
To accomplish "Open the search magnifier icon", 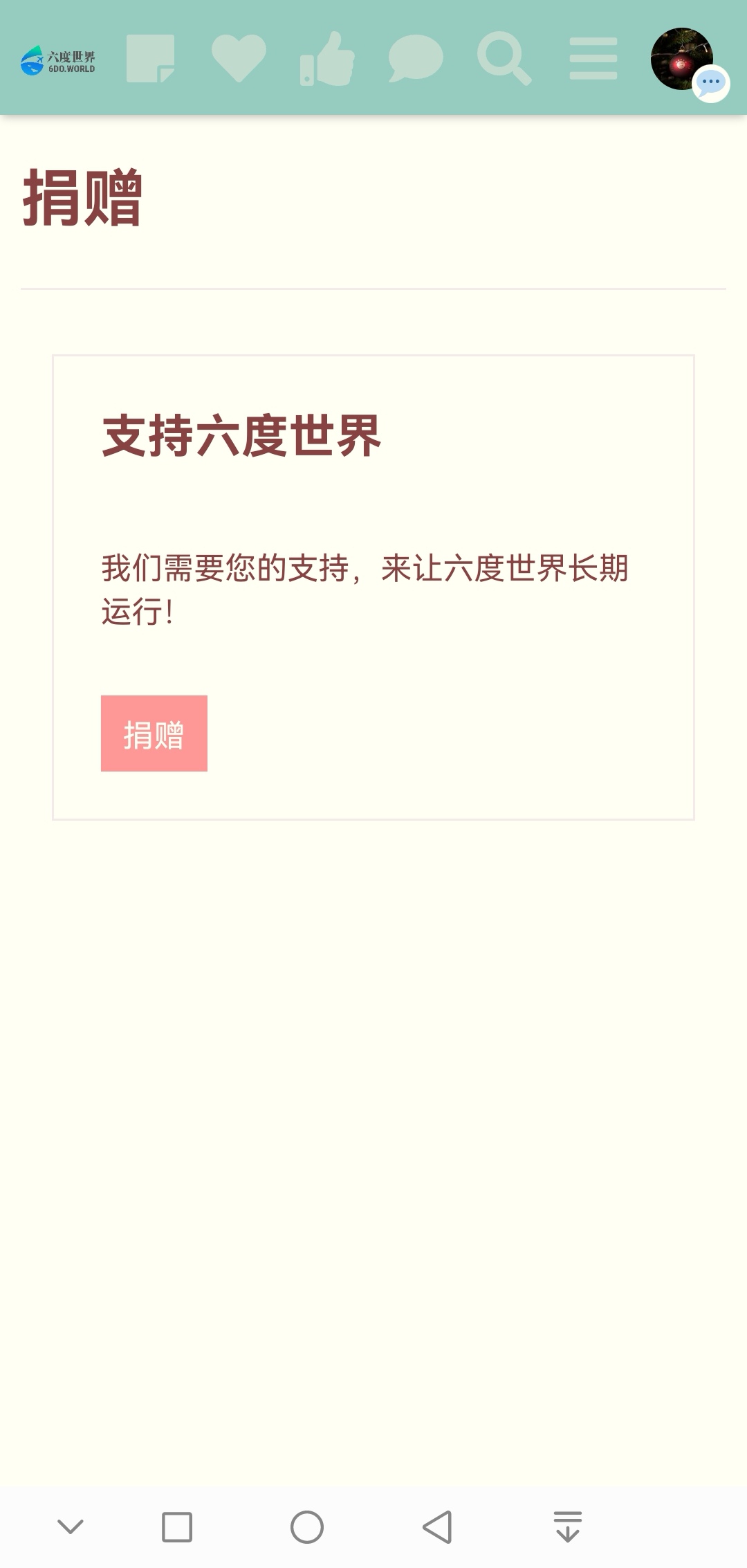I will click(504, 59).
